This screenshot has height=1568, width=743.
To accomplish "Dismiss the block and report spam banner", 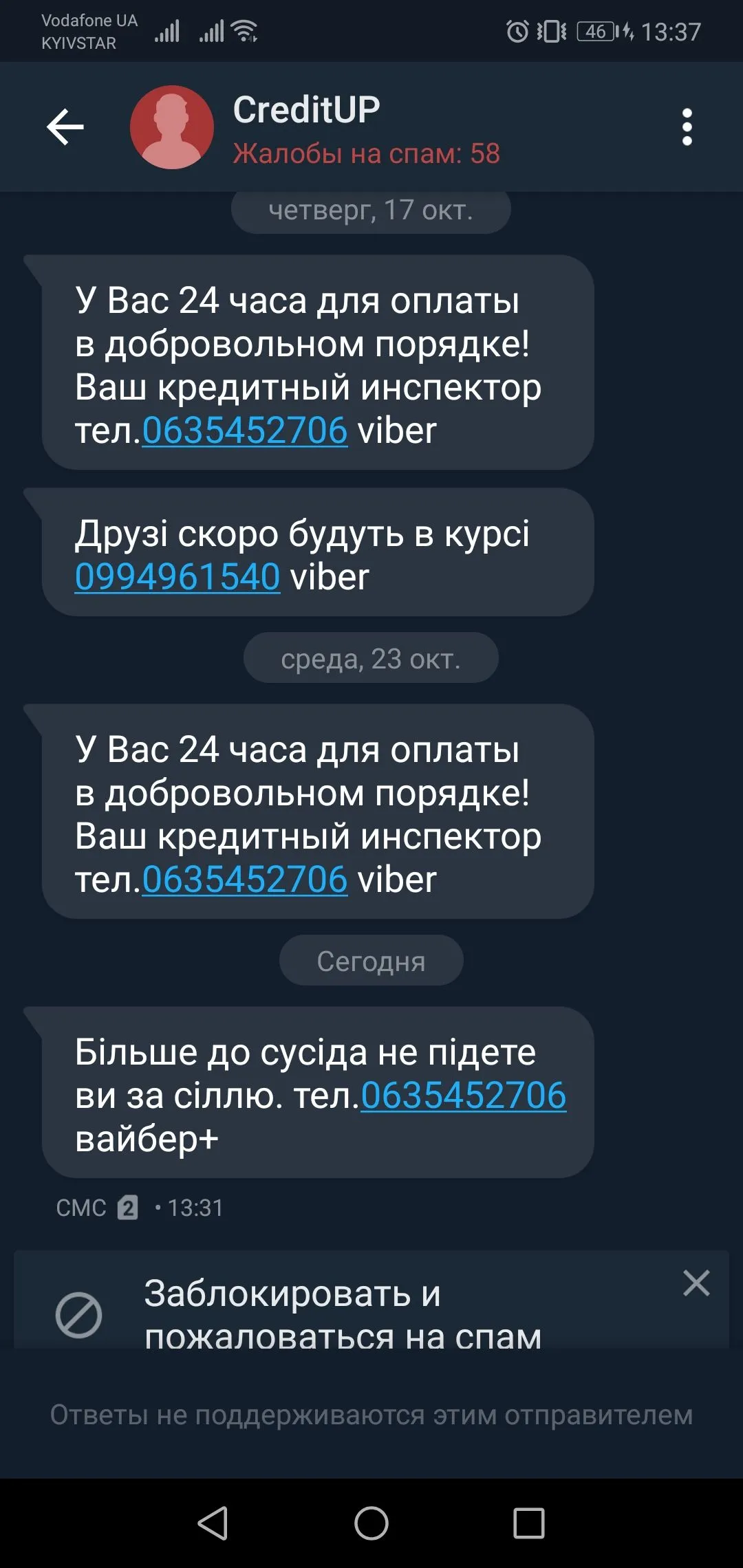I will click(x=696, y=1283).
